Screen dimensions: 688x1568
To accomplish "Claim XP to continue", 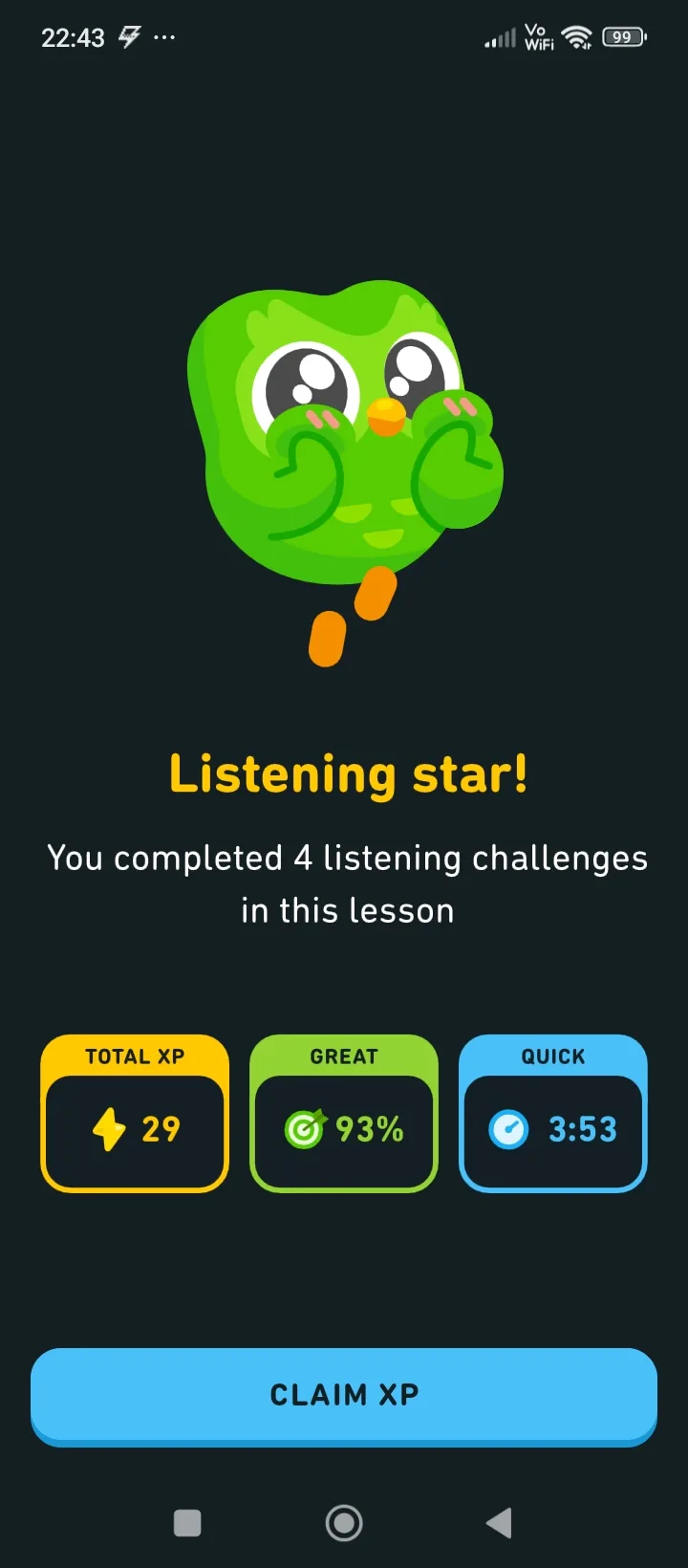I will [x=344, y=1395].
